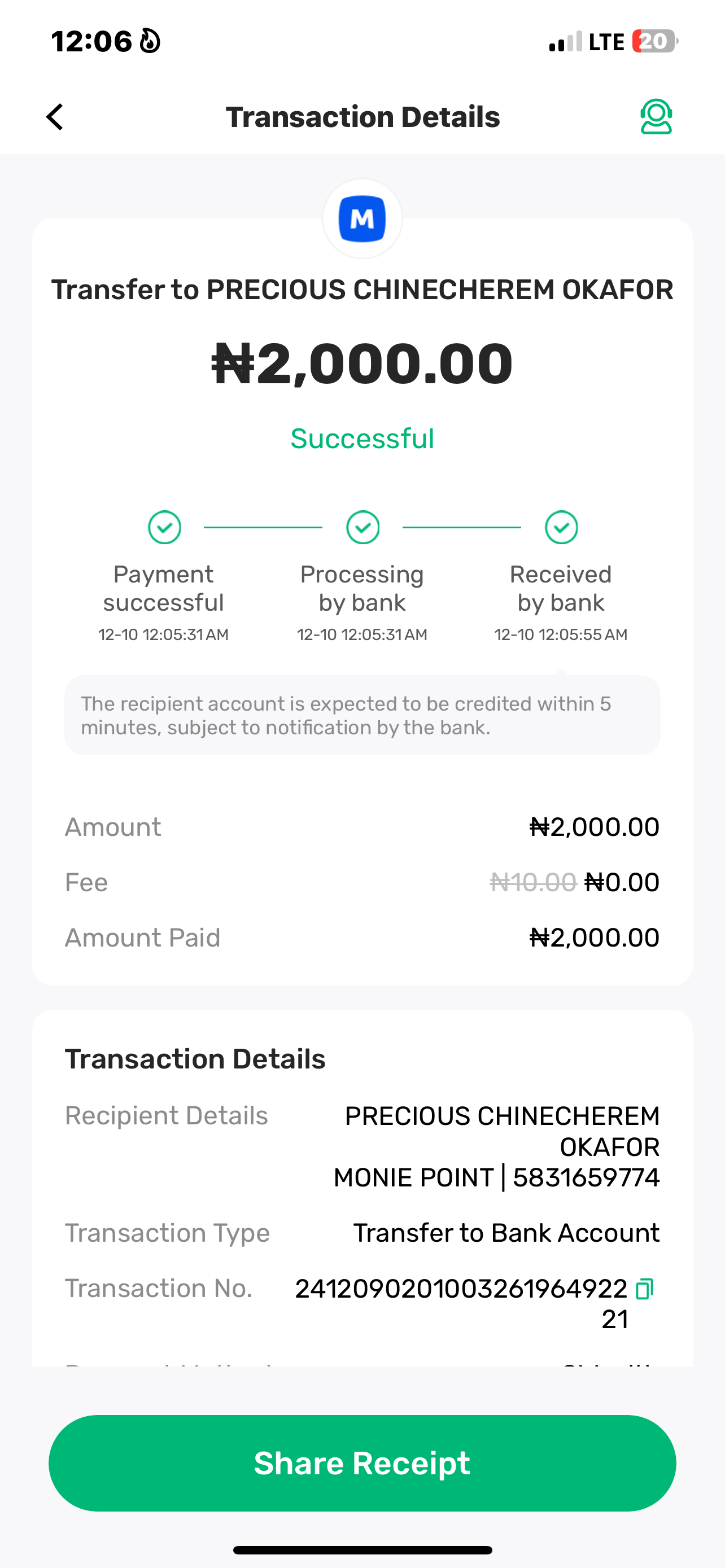Image resolution: width=725 pixels, height=1568 pixels.
Task: Copy the transaction number
Action: pyautogui.click(x=644, y=1289)
